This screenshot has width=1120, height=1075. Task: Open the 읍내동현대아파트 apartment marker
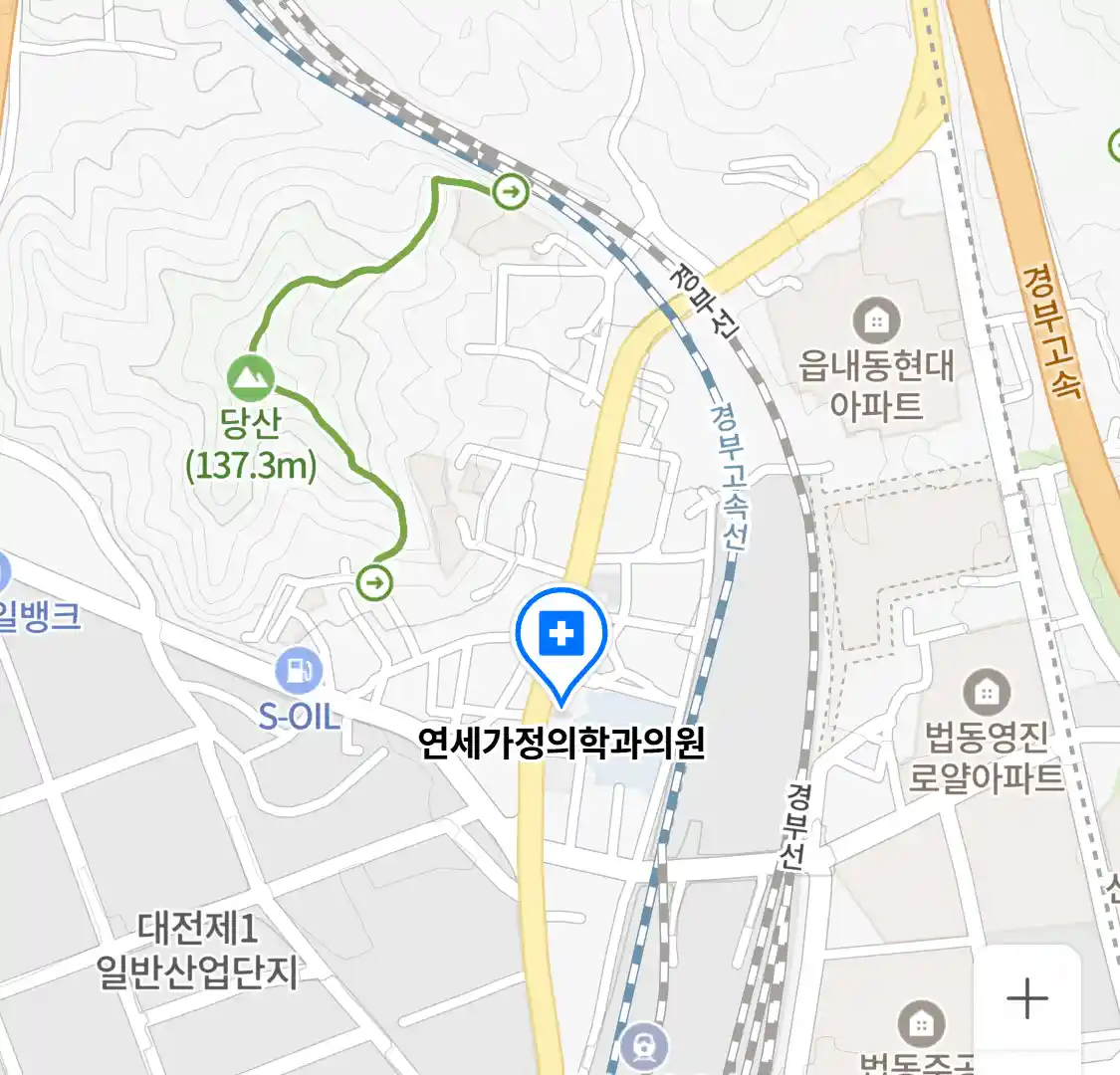[x=876, y=322]
